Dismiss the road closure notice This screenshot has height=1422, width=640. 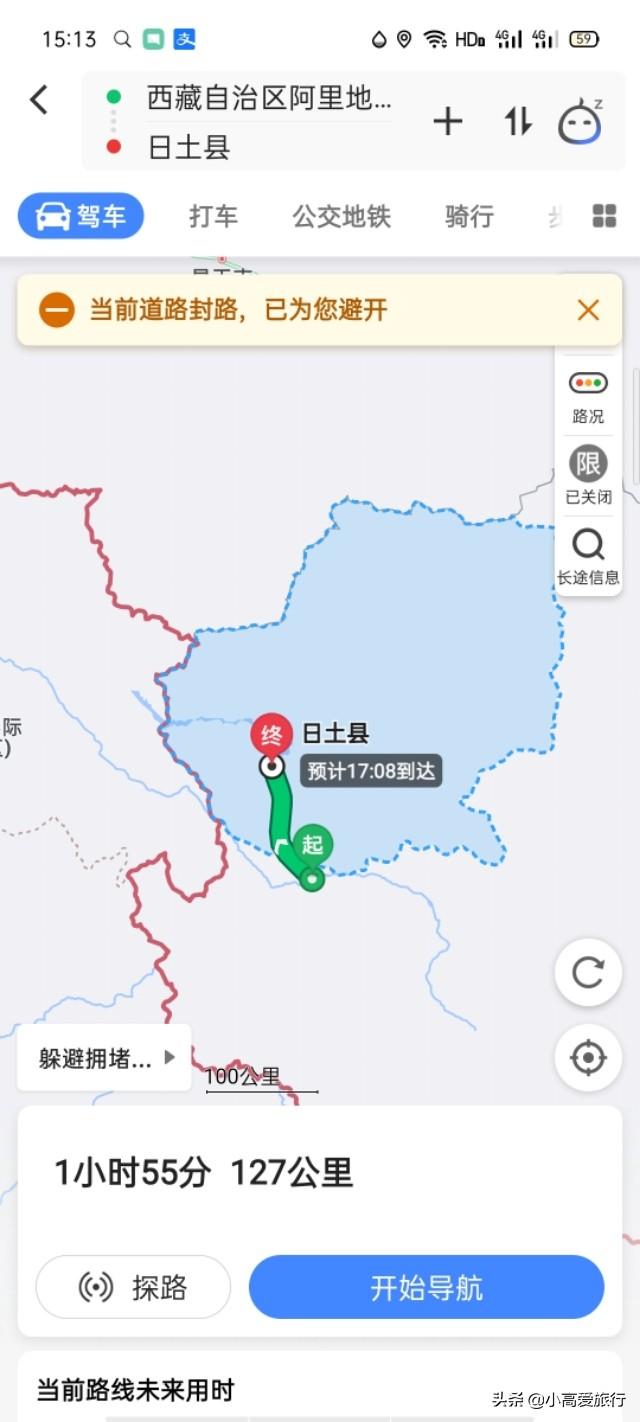(588, 310)
